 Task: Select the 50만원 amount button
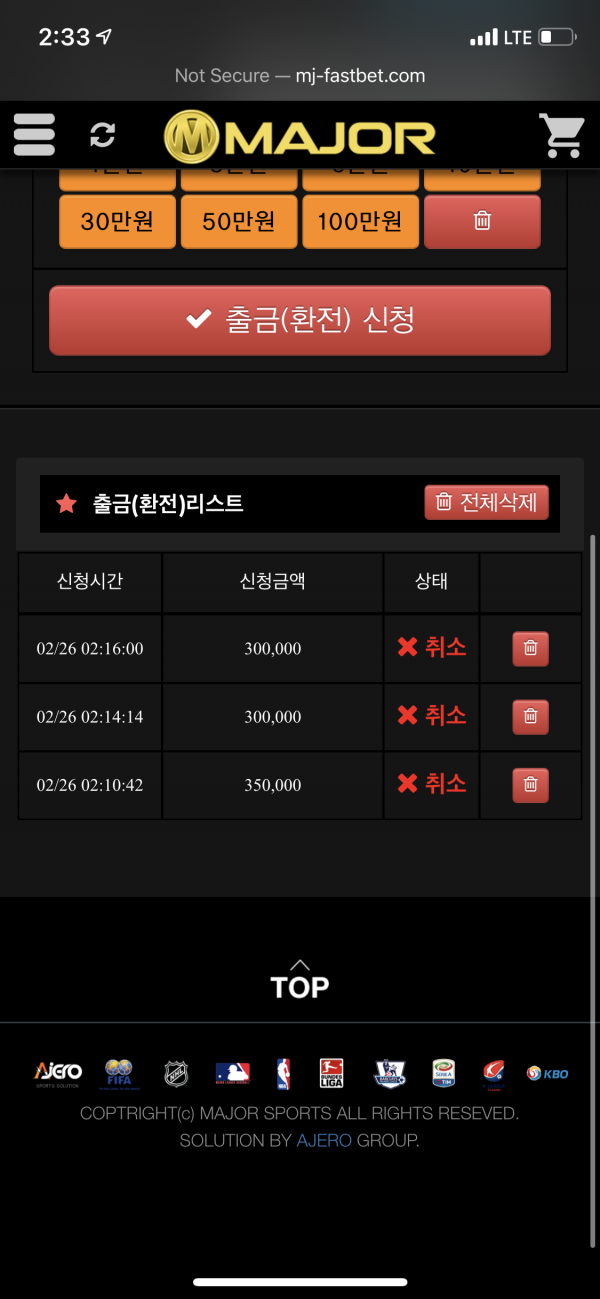click(x=239, y=221)
